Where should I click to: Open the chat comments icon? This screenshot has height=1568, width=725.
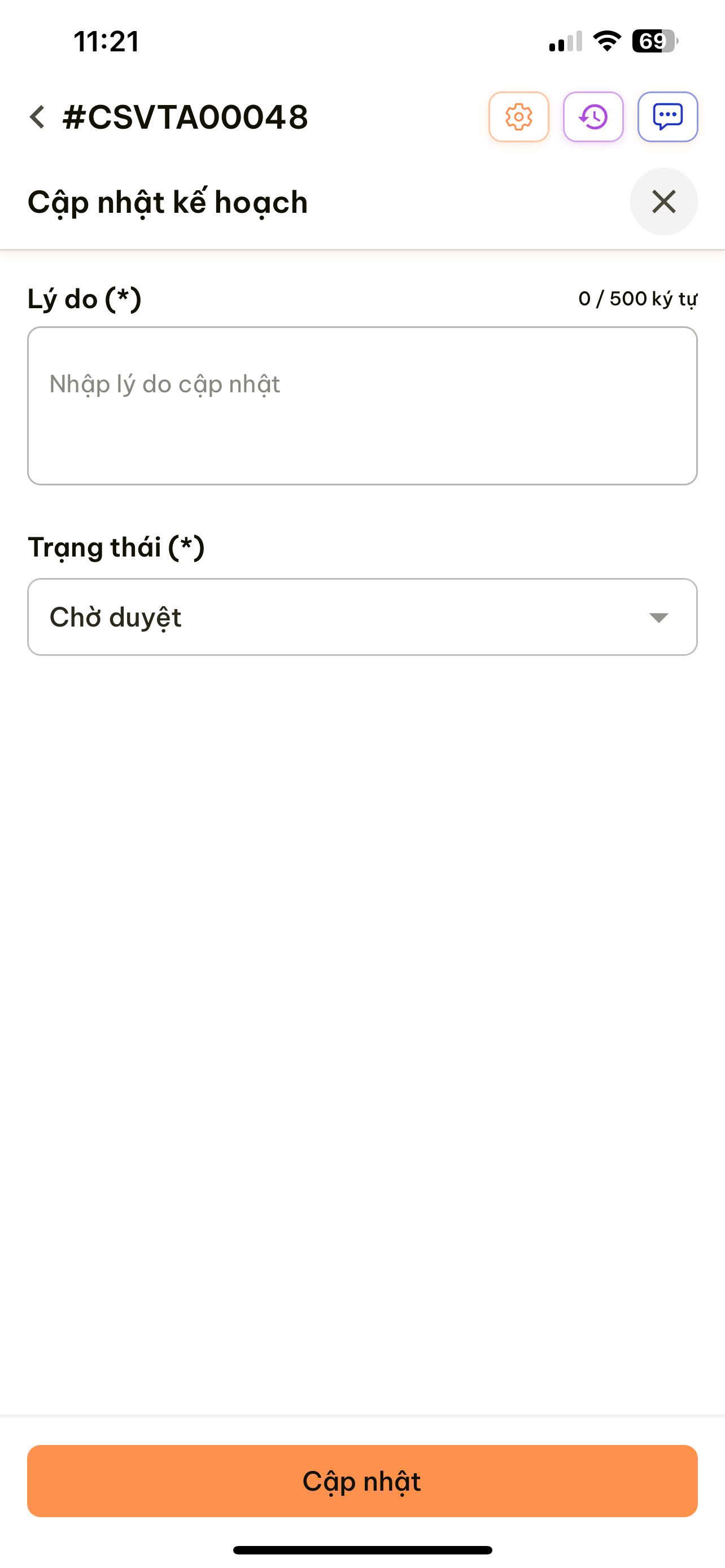667,117
